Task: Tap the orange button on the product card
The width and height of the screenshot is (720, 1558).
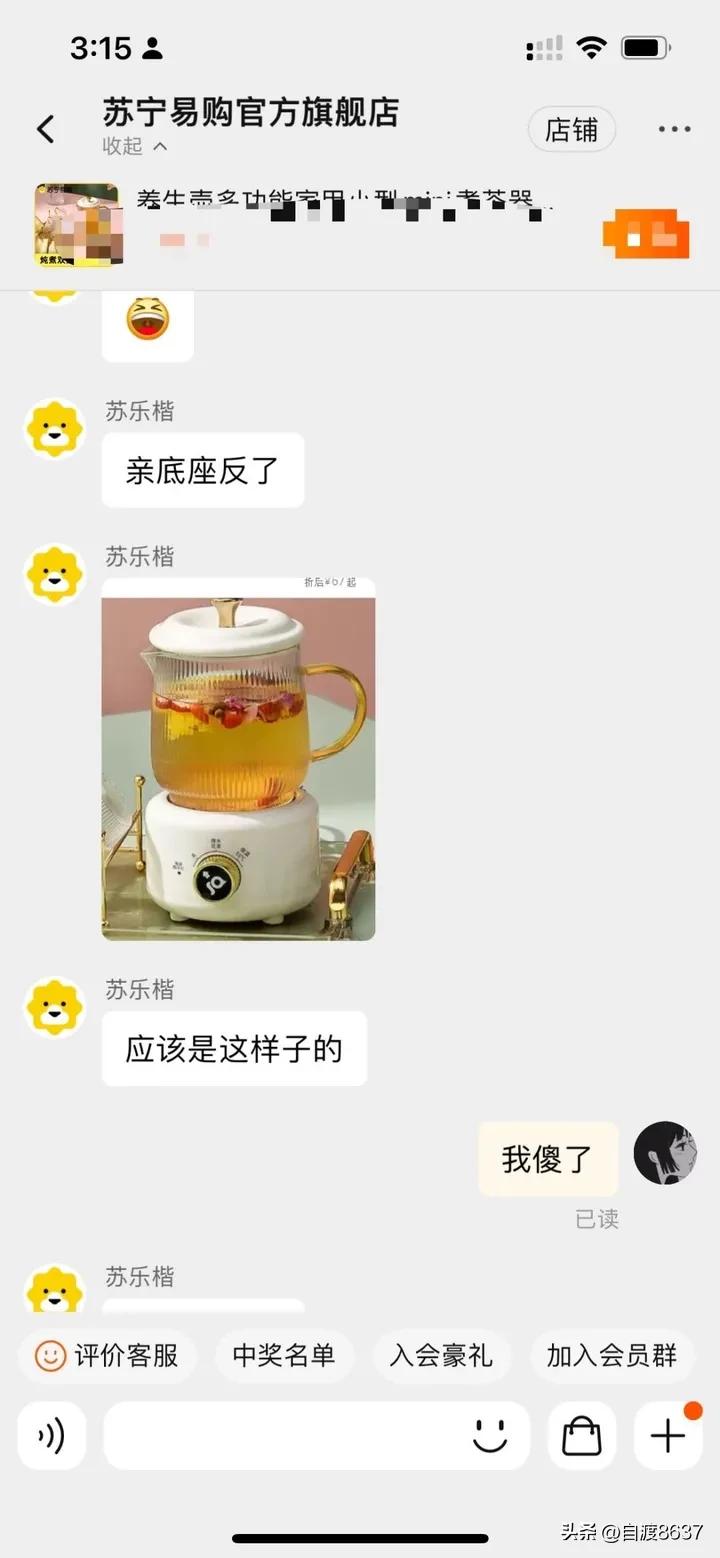Action: [x=646, y=234]
